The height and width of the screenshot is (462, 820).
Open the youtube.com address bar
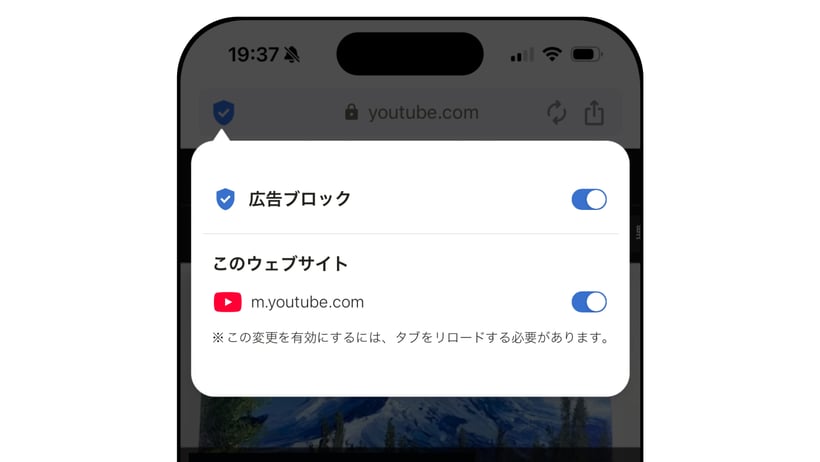[411, 113]
